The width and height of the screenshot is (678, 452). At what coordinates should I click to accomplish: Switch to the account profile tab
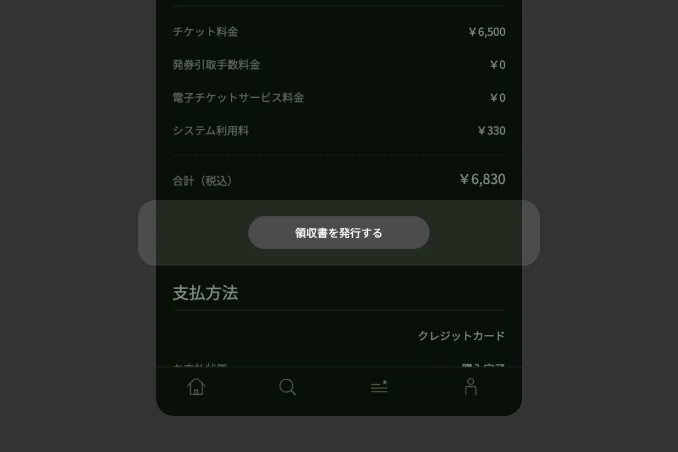(x=470, y=387)
